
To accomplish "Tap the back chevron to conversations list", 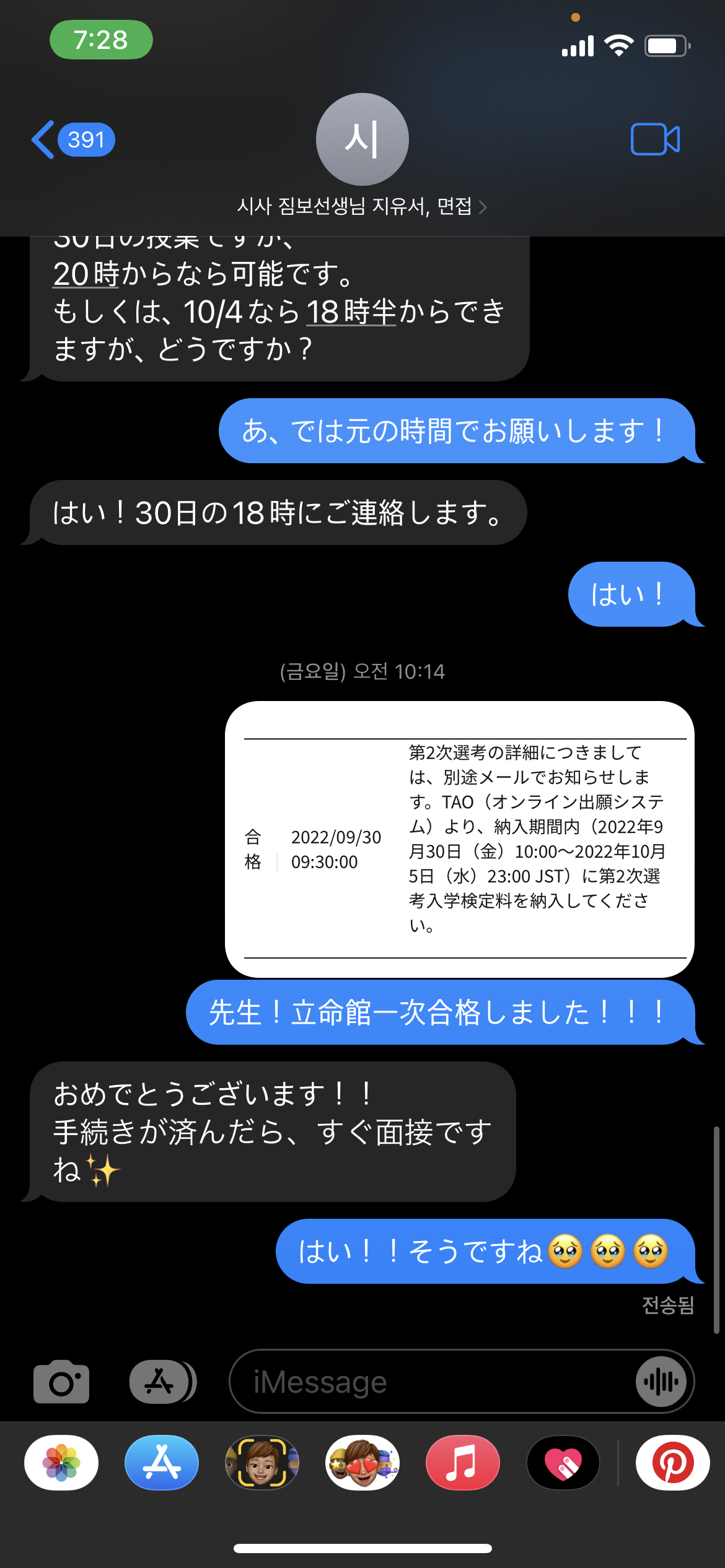I will [42, 140].
